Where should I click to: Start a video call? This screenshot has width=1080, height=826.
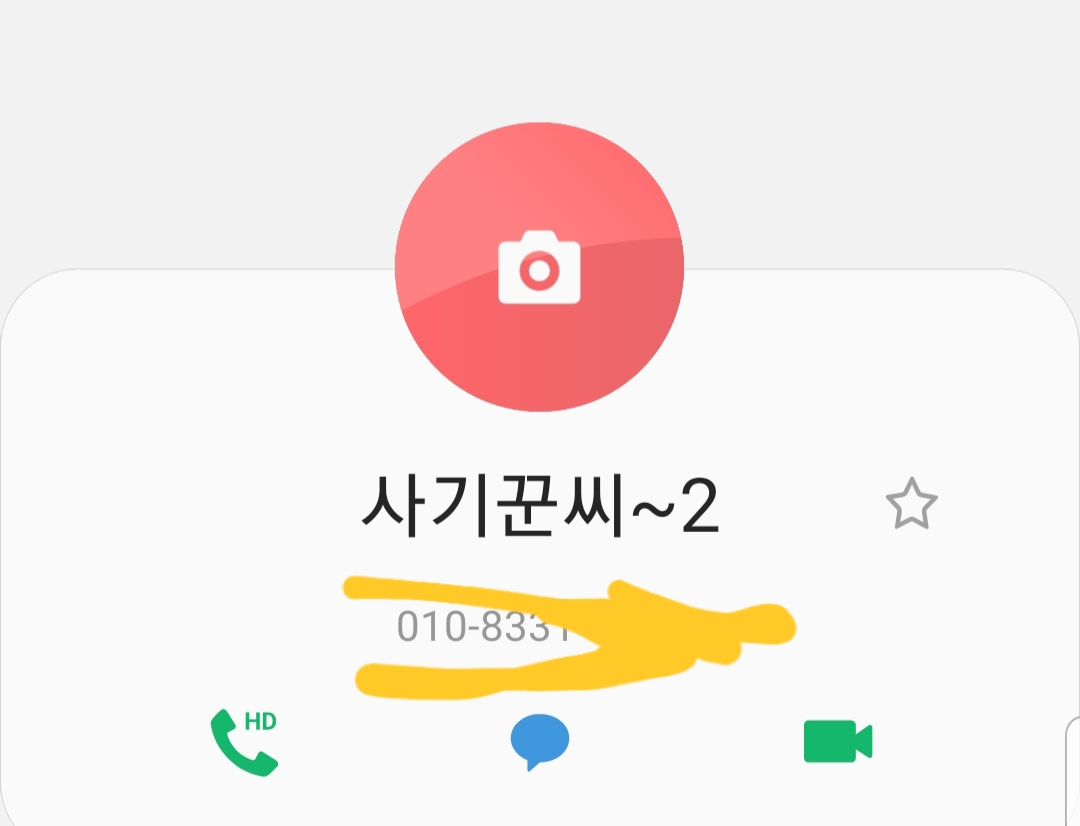coord(837,741)
